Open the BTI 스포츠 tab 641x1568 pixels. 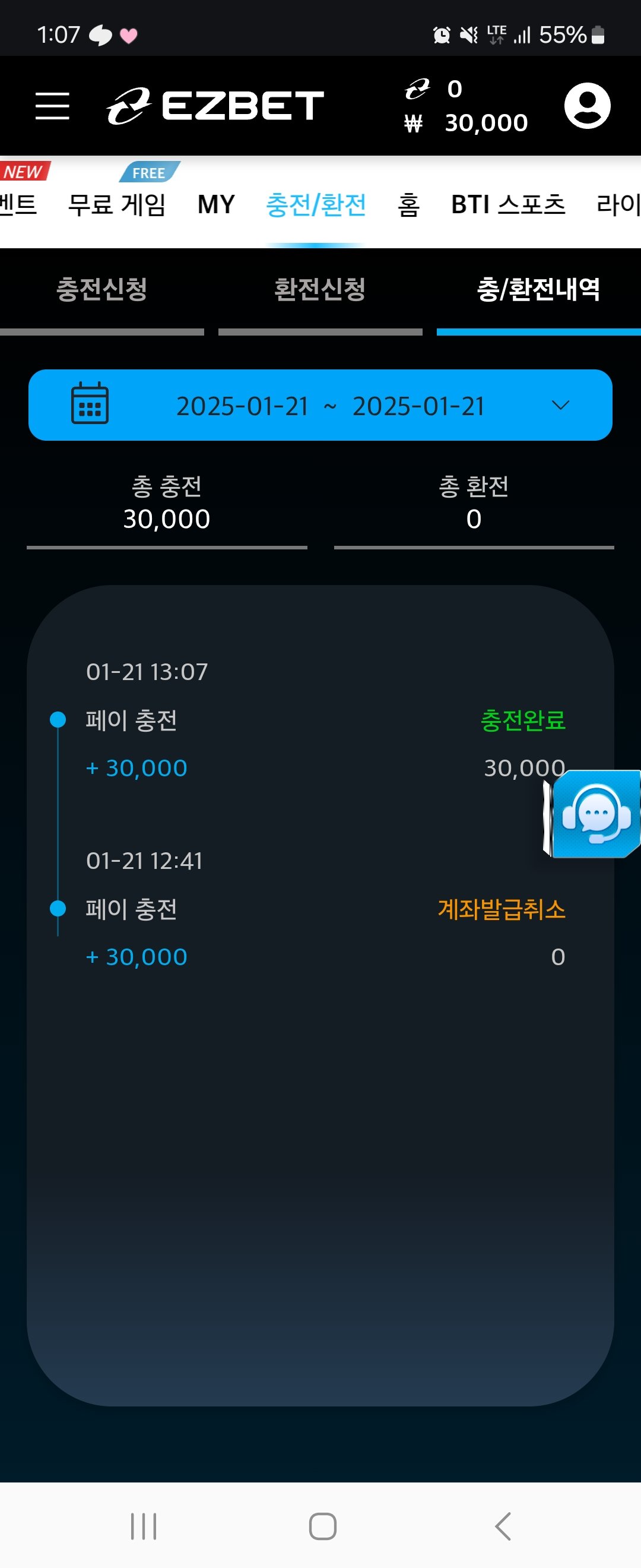508,204
